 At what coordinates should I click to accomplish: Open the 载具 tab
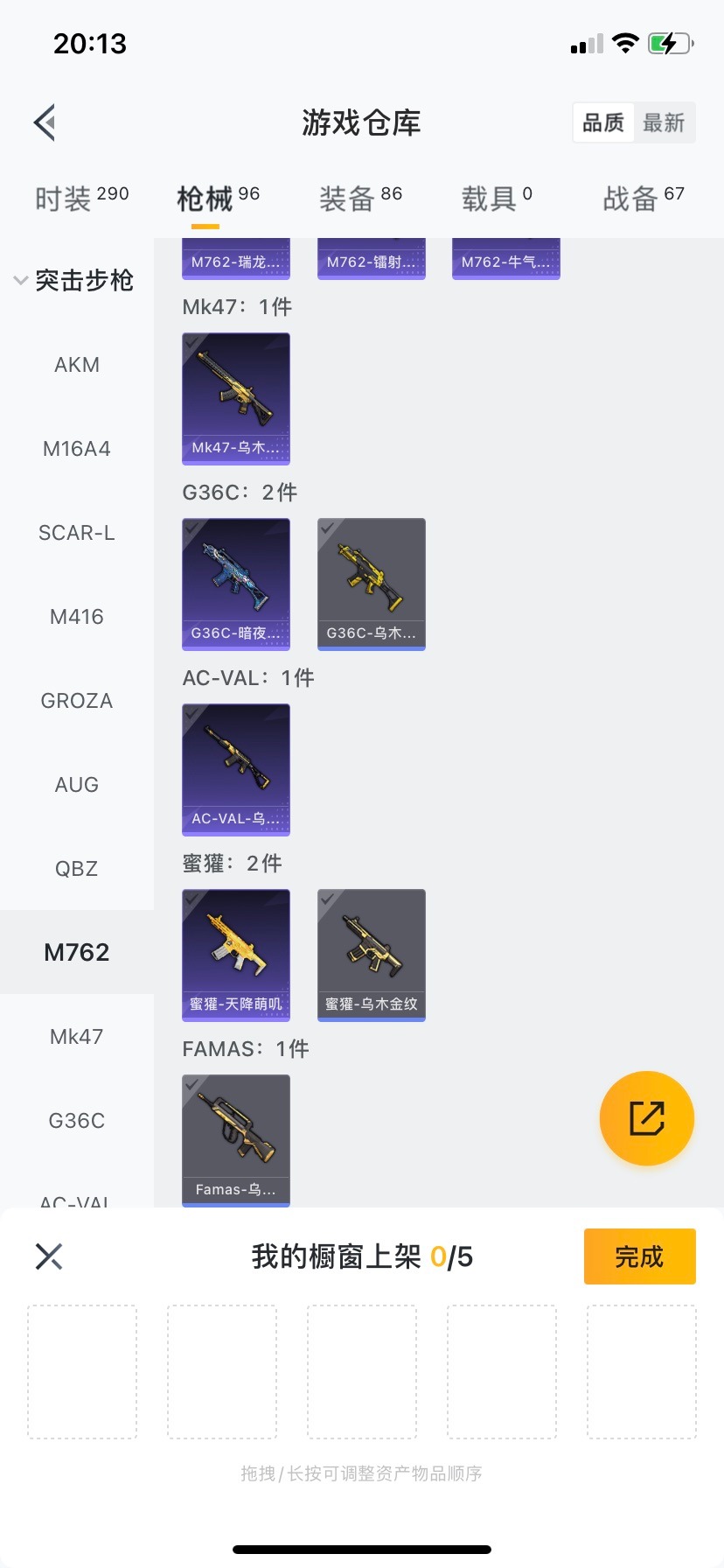(x=496, y=199)
